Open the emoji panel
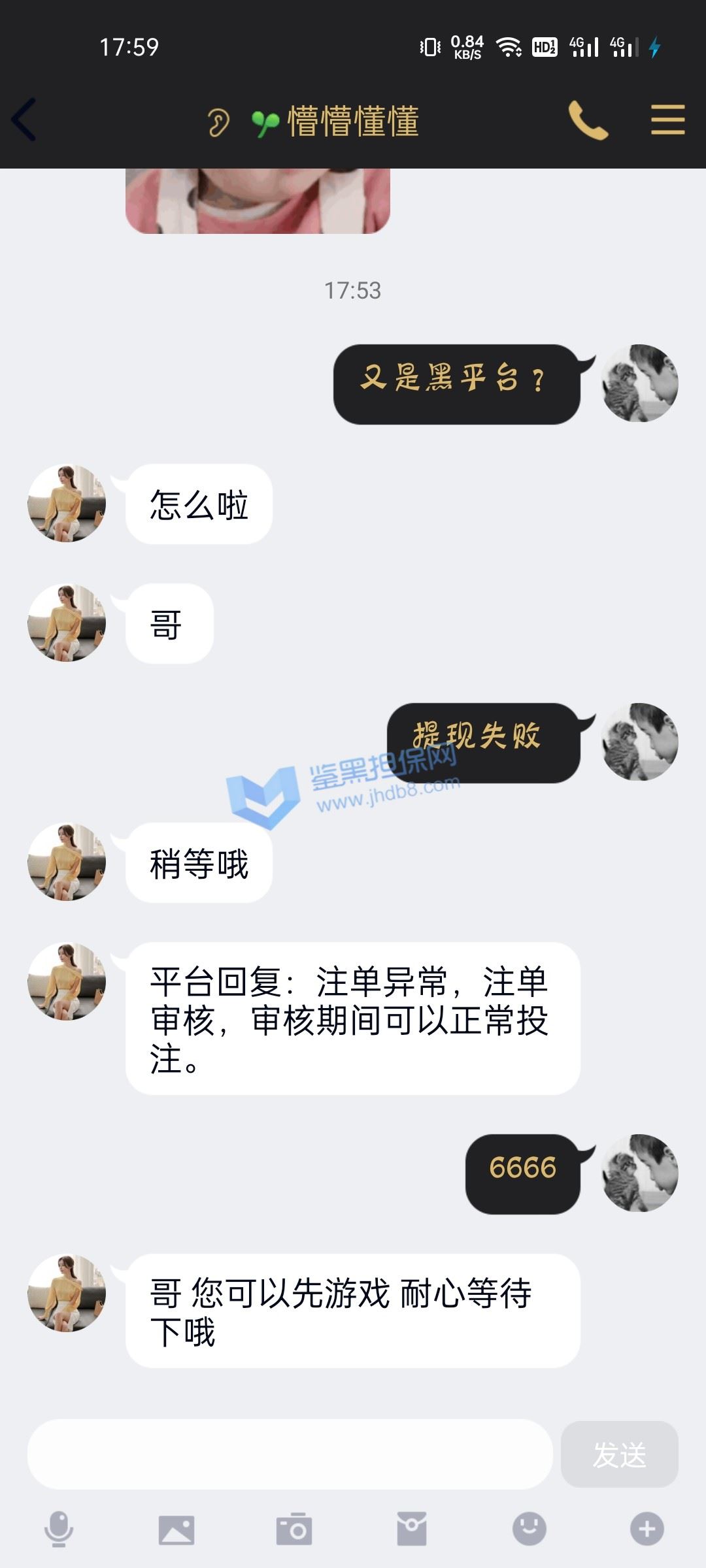Image resolution: width=706 pixels, height=1568 pixels. [529, 1529]
